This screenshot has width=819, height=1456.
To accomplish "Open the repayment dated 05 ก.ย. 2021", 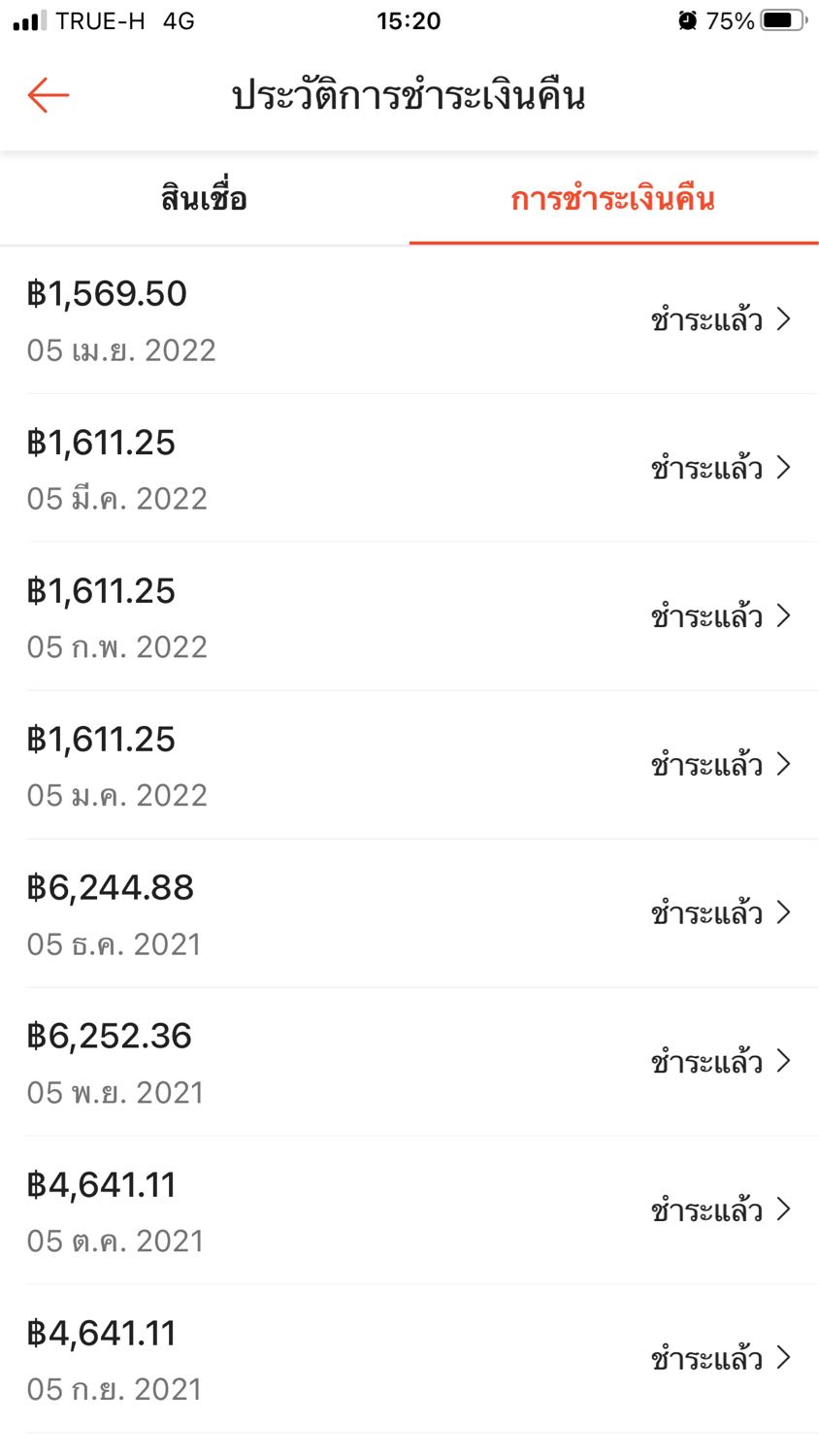I will coord(409,1360).
